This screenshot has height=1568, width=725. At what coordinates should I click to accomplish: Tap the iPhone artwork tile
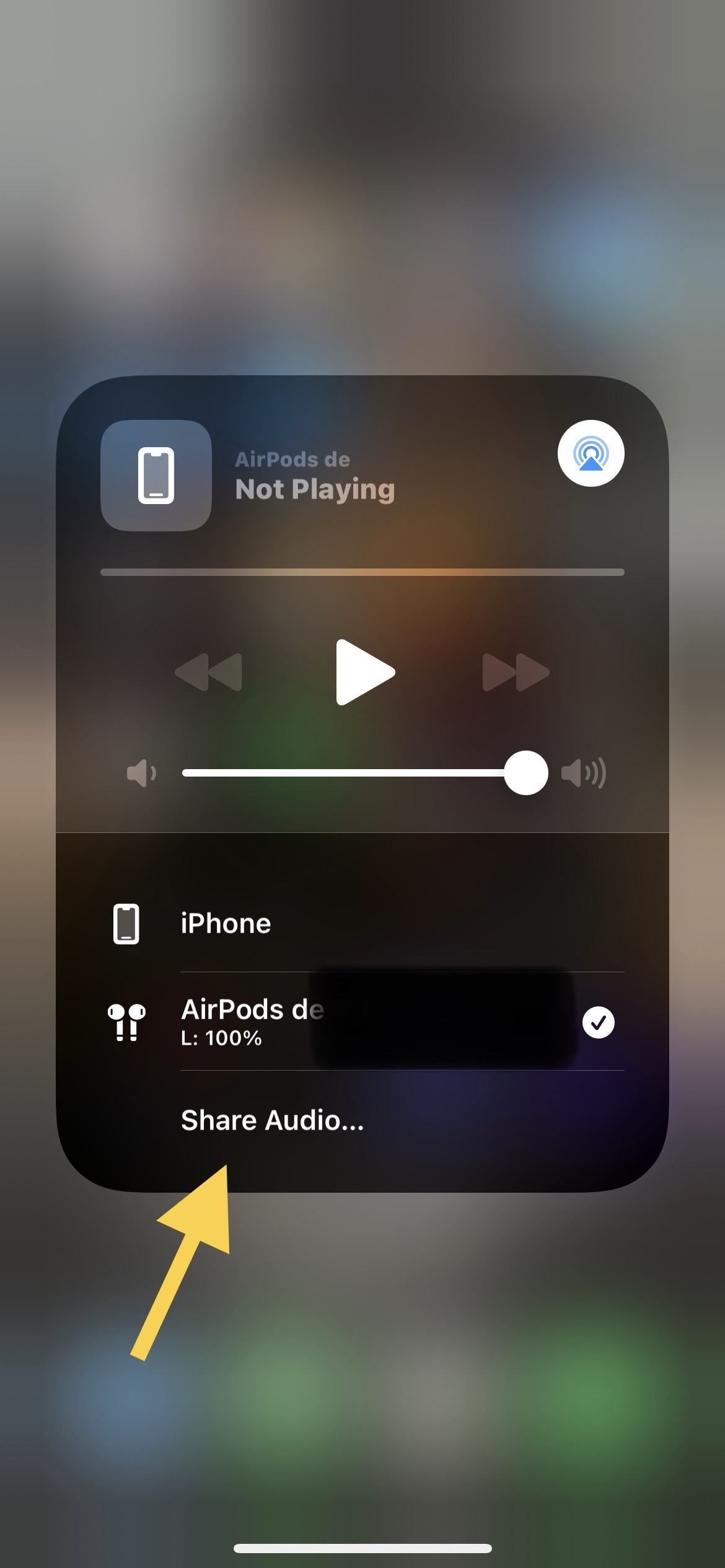click(x=156, y=475)
